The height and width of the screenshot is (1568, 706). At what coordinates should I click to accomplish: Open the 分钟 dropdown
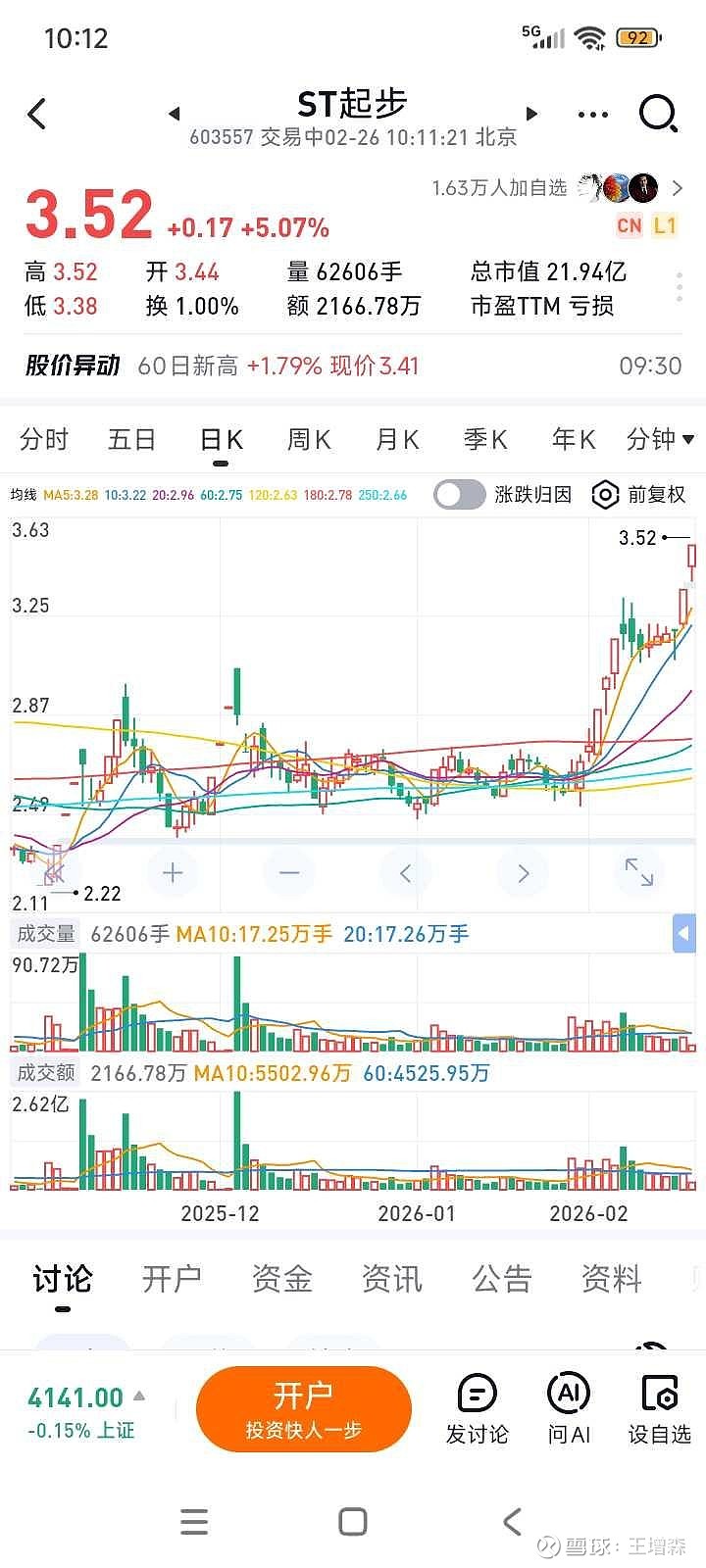coord(660,439)
